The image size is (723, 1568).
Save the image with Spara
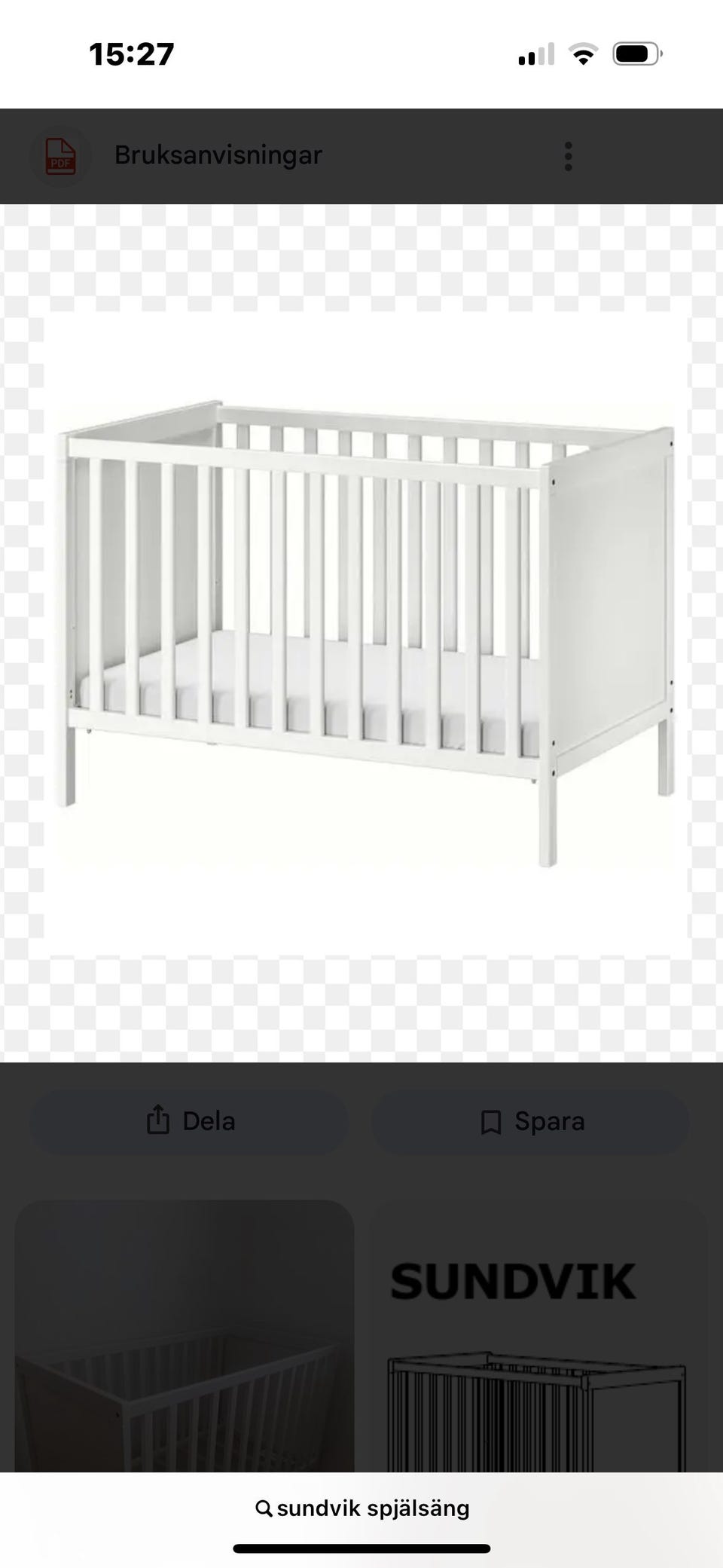point(531,1121)
